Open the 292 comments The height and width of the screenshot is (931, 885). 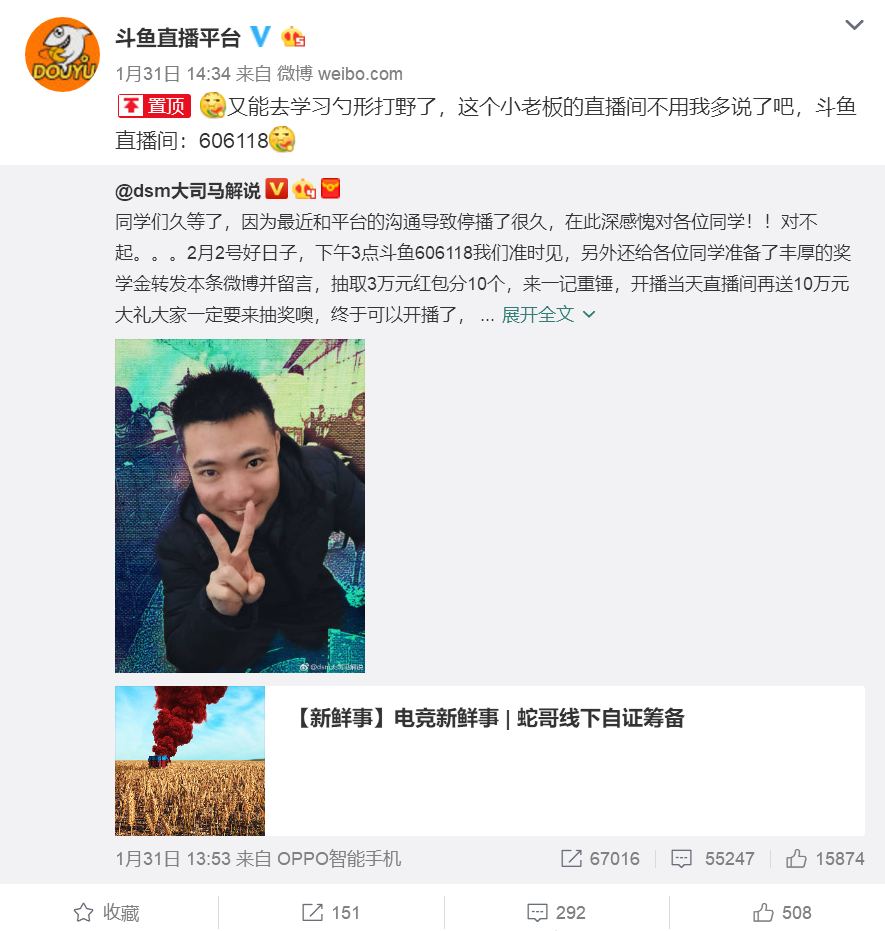click(556, 912)
